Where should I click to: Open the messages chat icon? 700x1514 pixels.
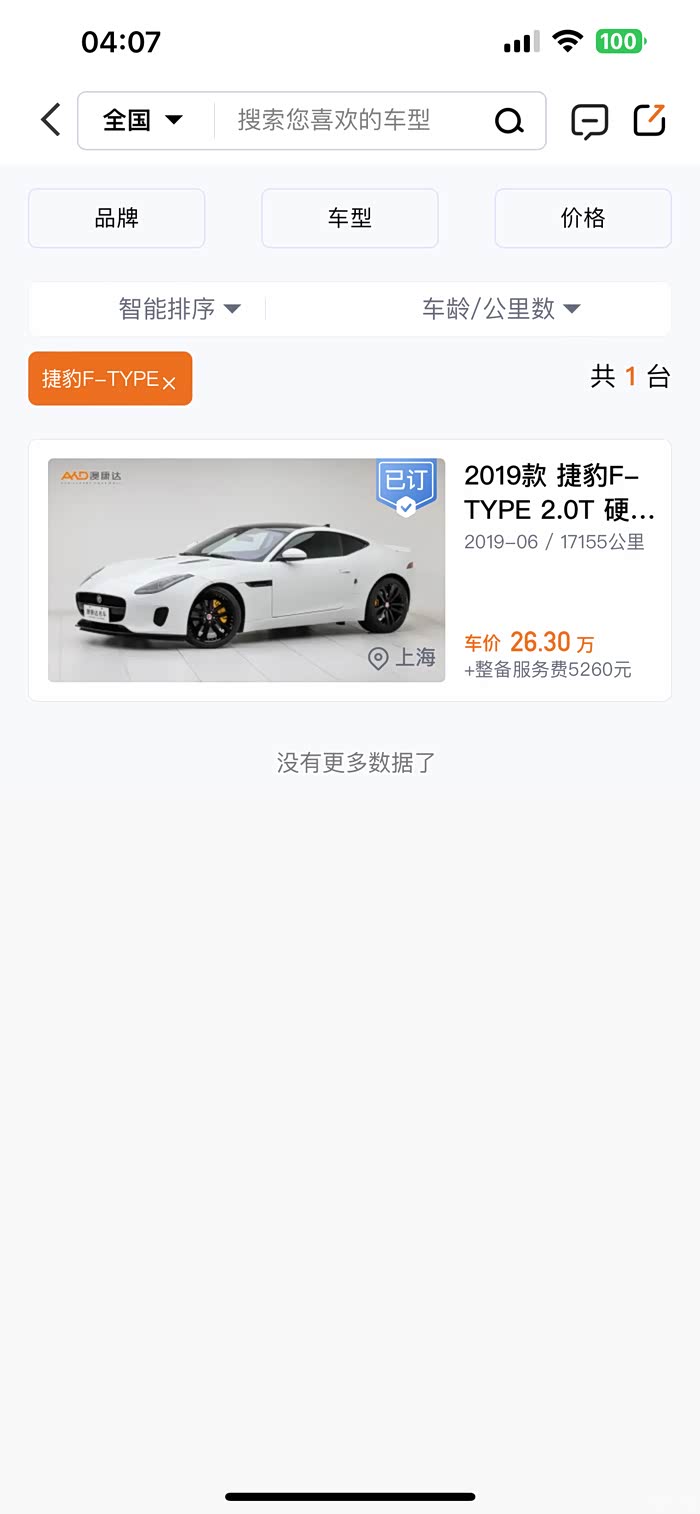(589, 121)
